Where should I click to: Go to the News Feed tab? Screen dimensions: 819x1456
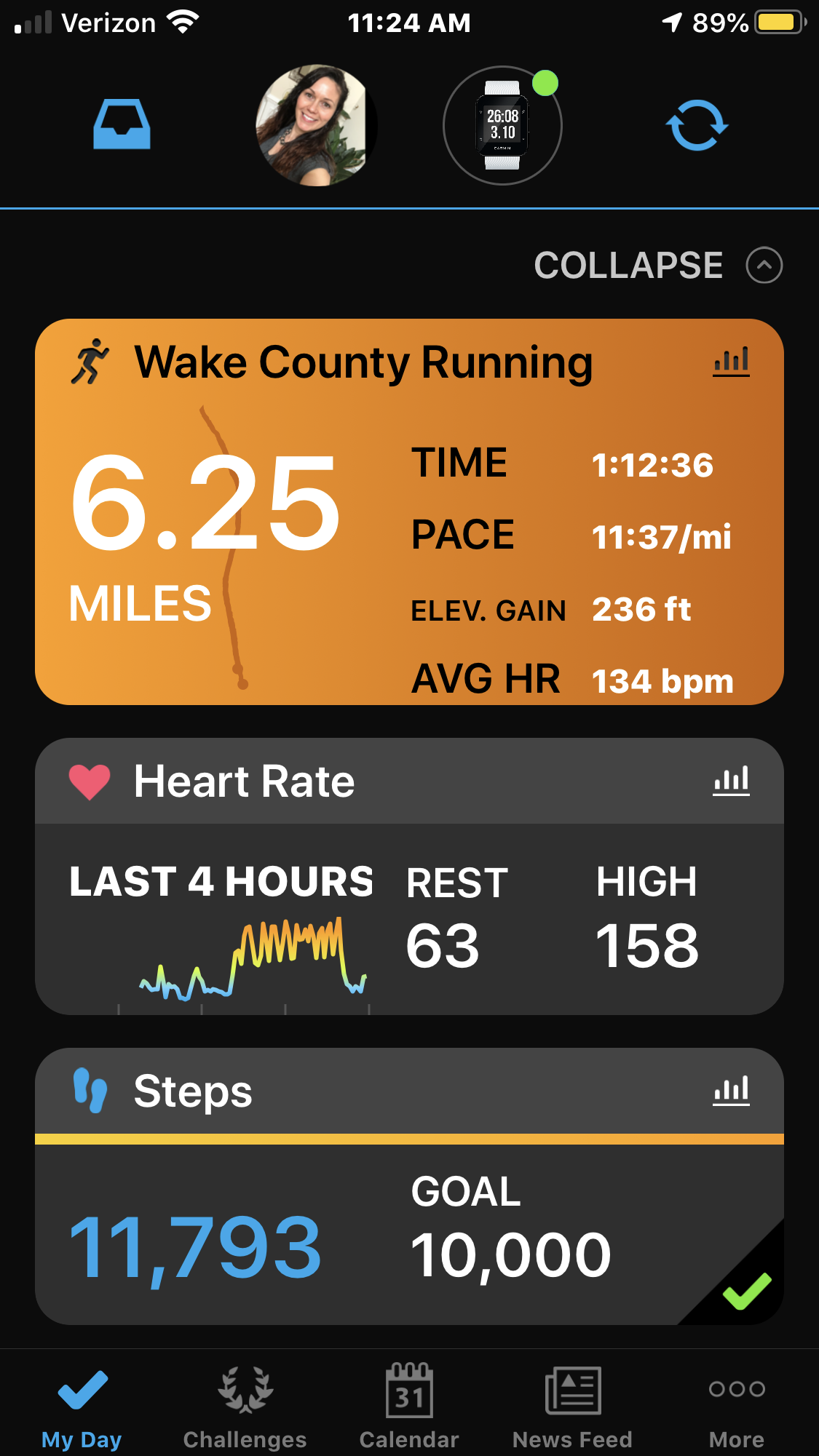pyautogui.click(x=573, y=1405)
